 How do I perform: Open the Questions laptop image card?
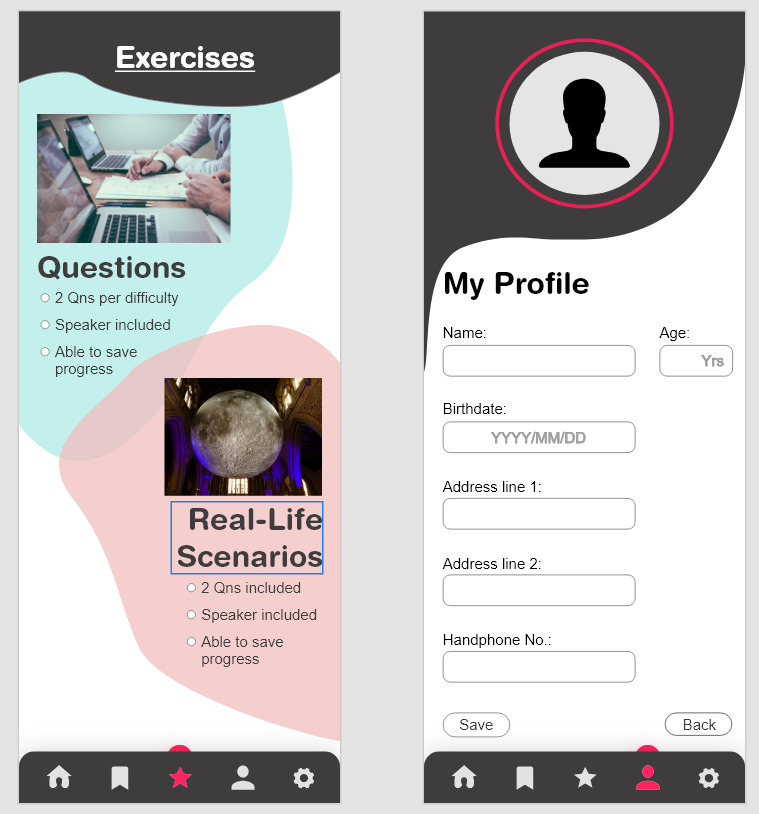point(134,178)
